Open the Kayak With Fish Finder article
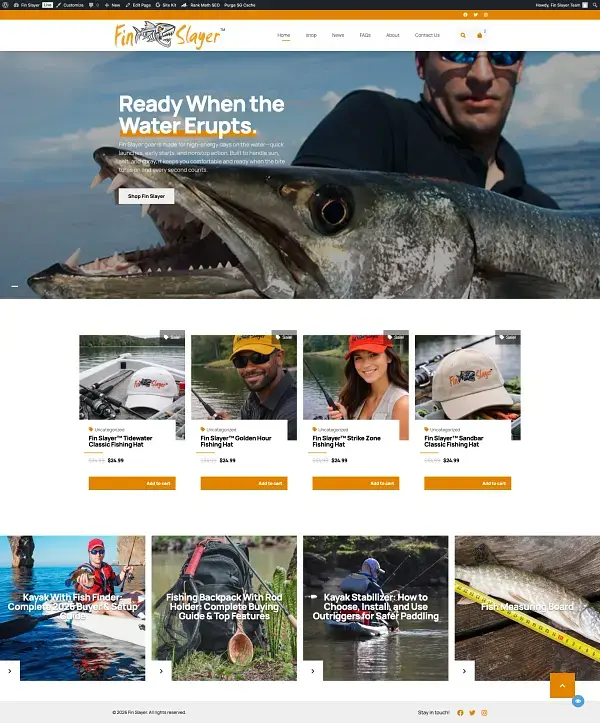 (x=71, y=607)
